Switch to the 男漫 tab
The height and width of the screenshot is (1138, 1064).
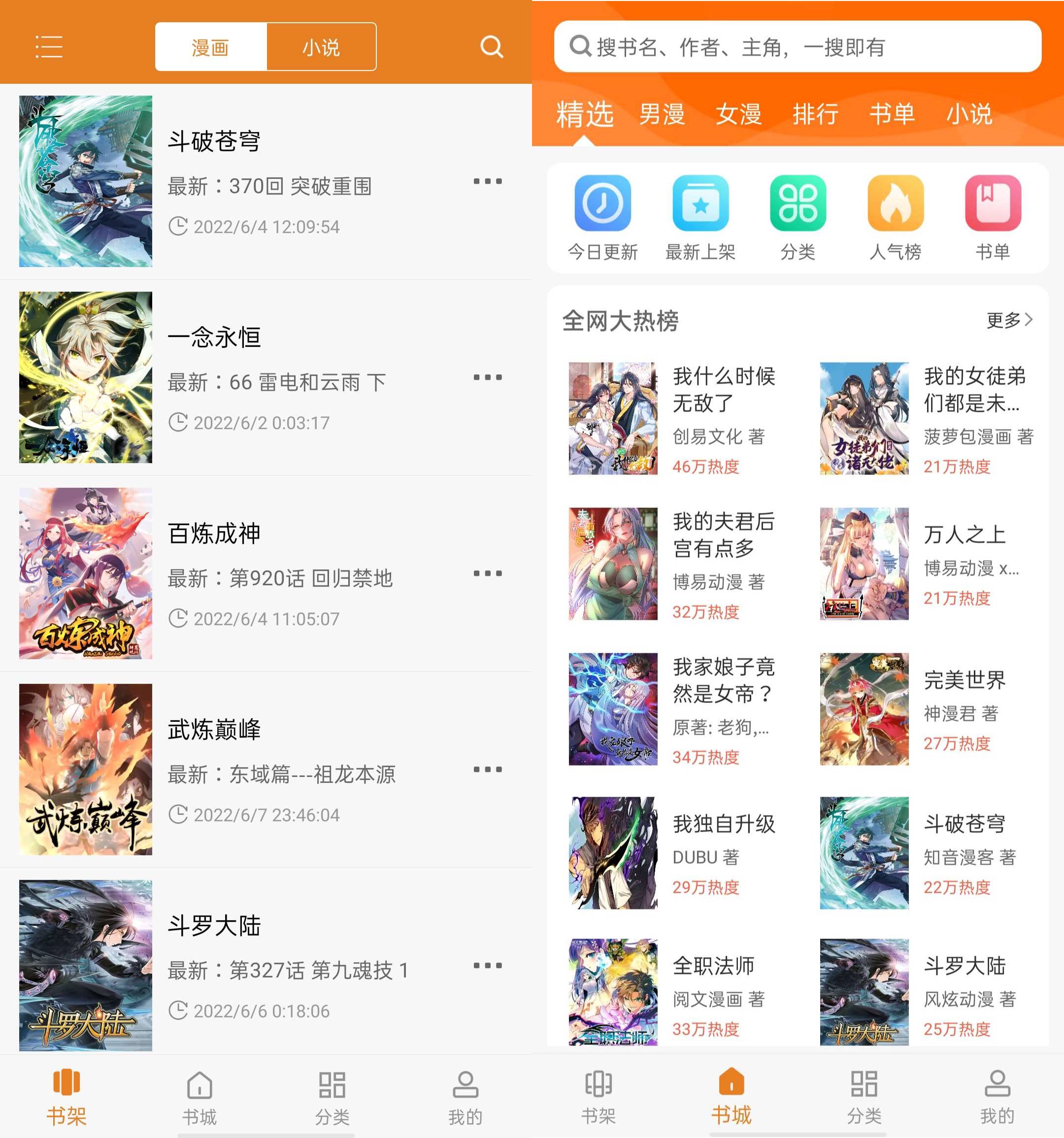(x=662, y=114)
